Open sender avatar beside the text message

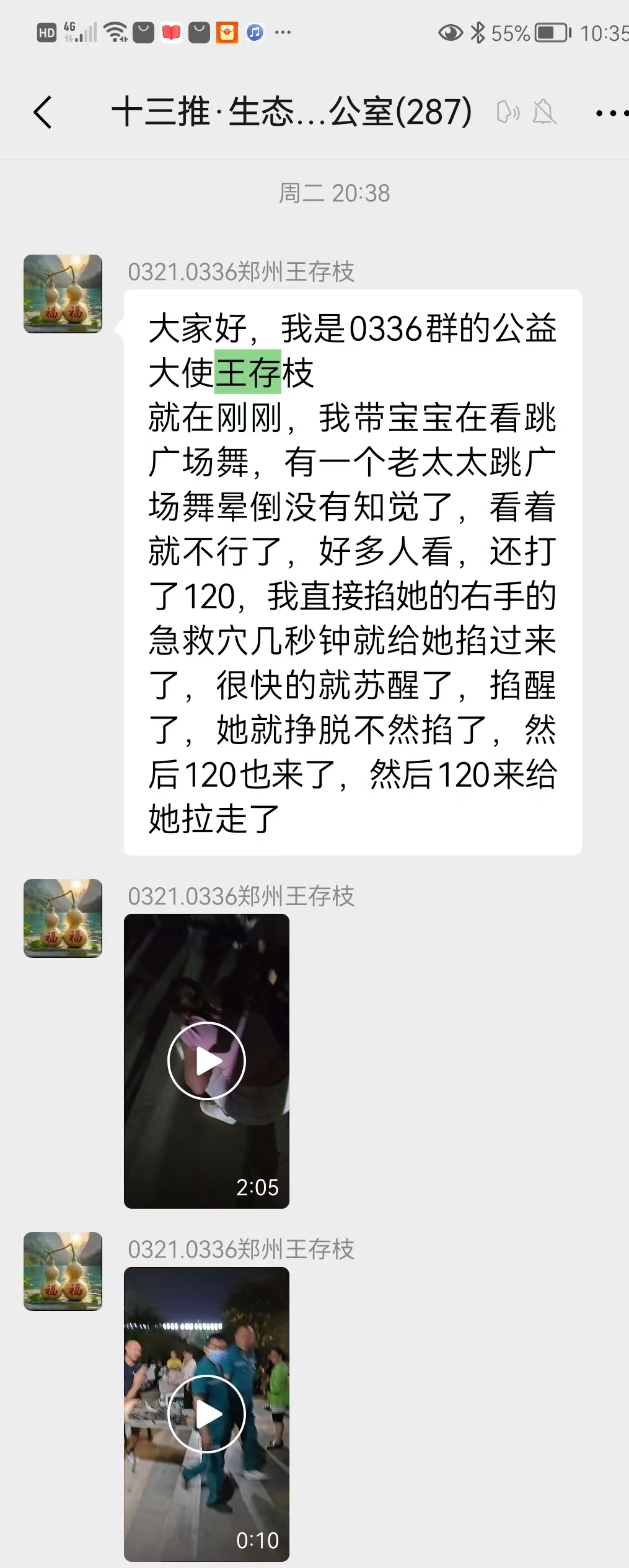pyautogui.click(x=63, y=294)
